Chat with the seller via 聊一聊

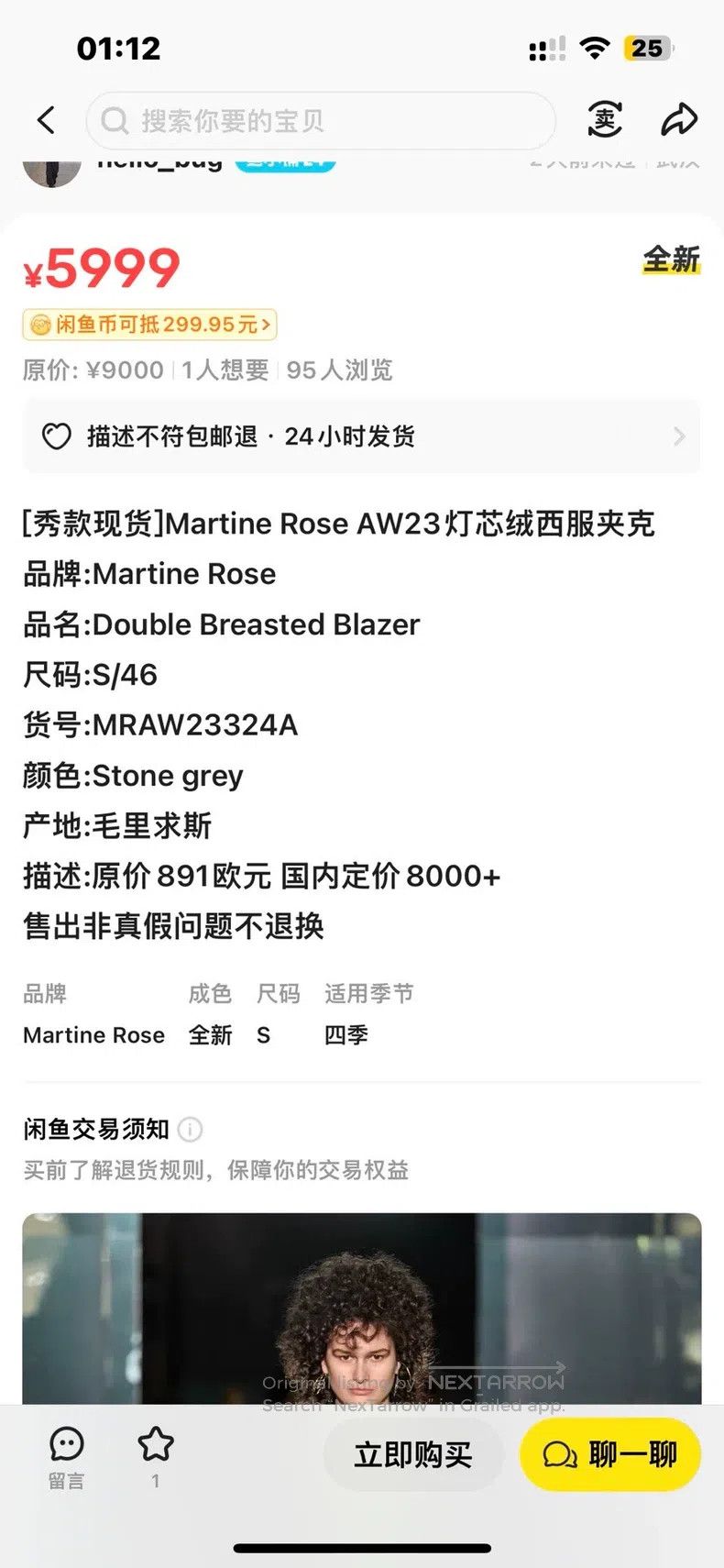610,1454
